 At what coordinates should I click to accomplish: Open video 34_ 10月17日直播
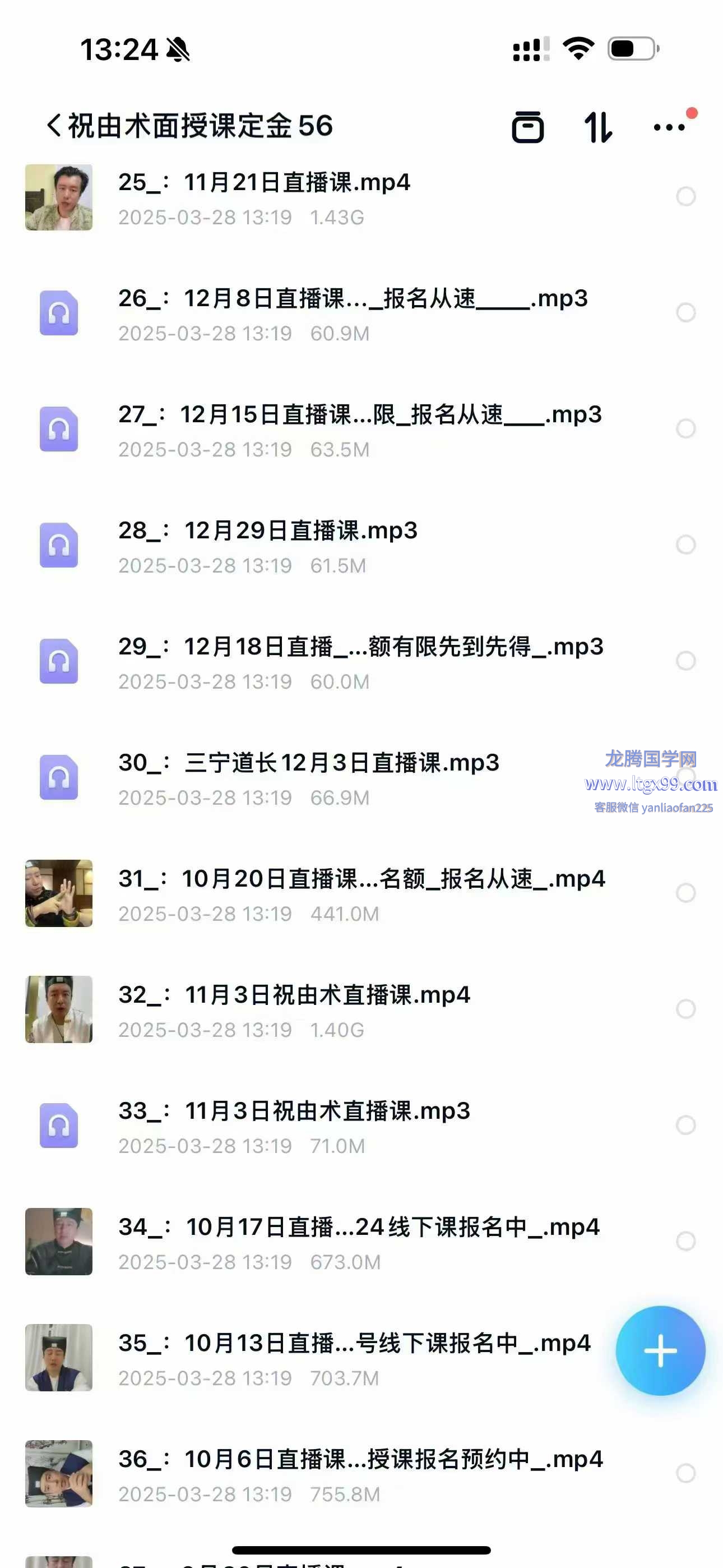(359, 1227)
